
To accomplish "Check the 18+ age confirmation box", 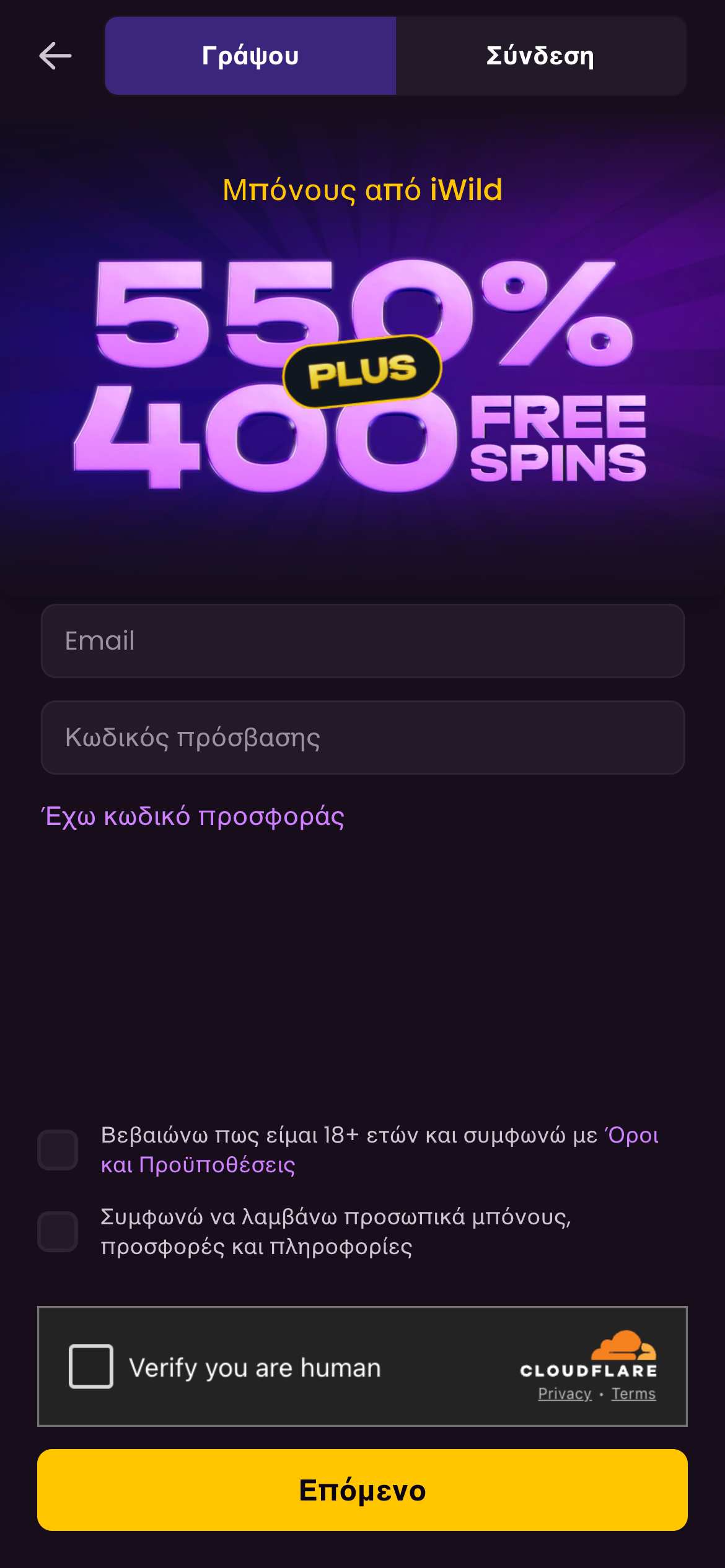I will tap(58, 1150).
